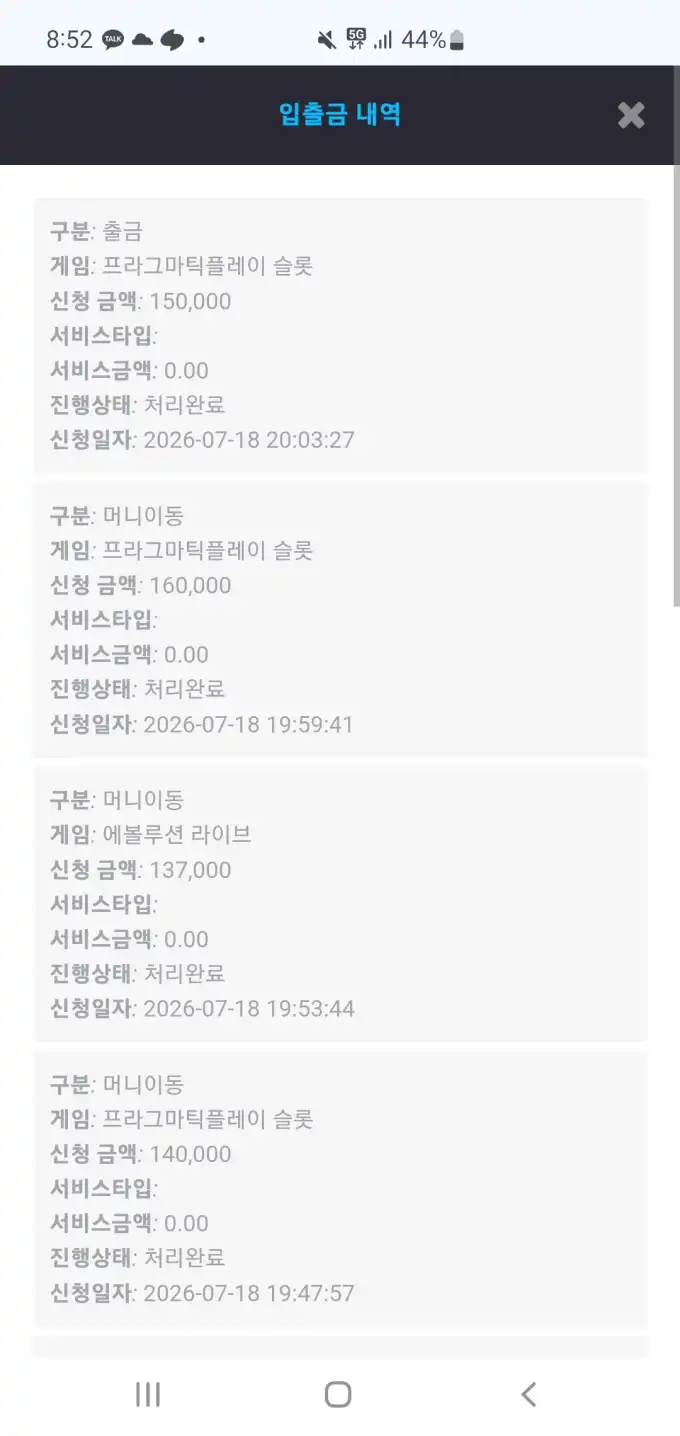
Task: Open the recent apps view
Action: [148, 1394]
